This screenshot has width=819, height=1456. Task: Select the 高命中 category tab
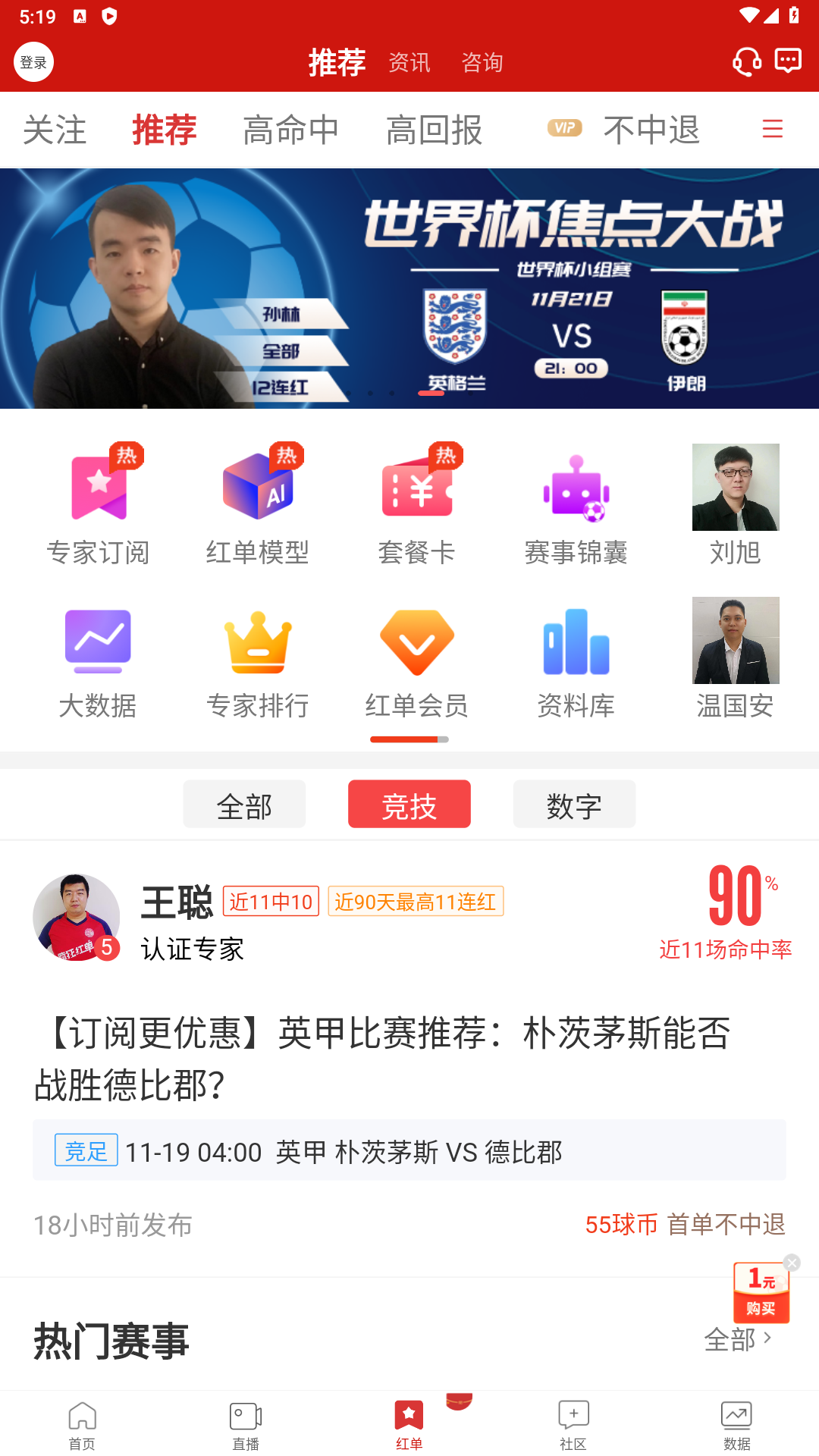[x=290, y=130]
